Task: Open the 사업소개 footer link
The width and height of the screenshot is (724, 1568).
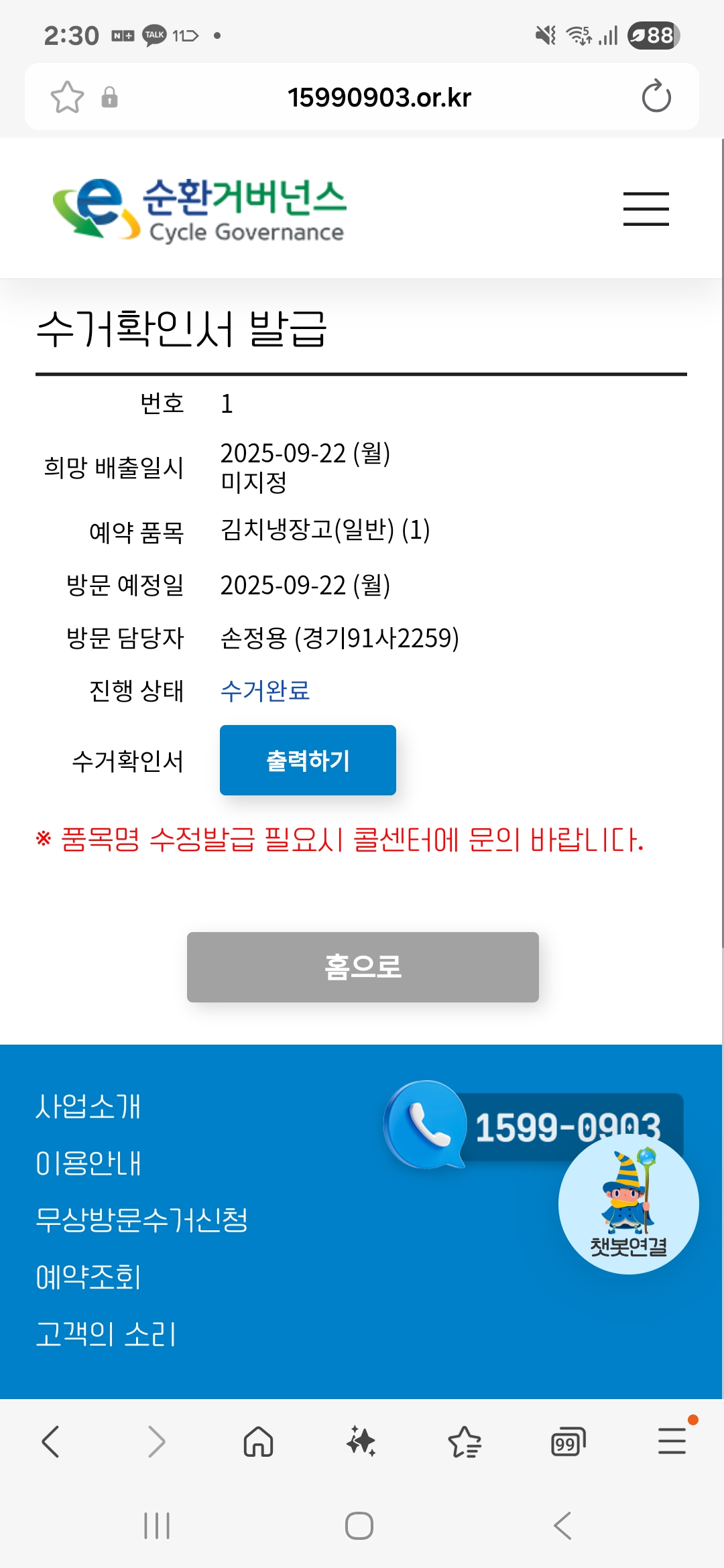Action: [88, 1106]
